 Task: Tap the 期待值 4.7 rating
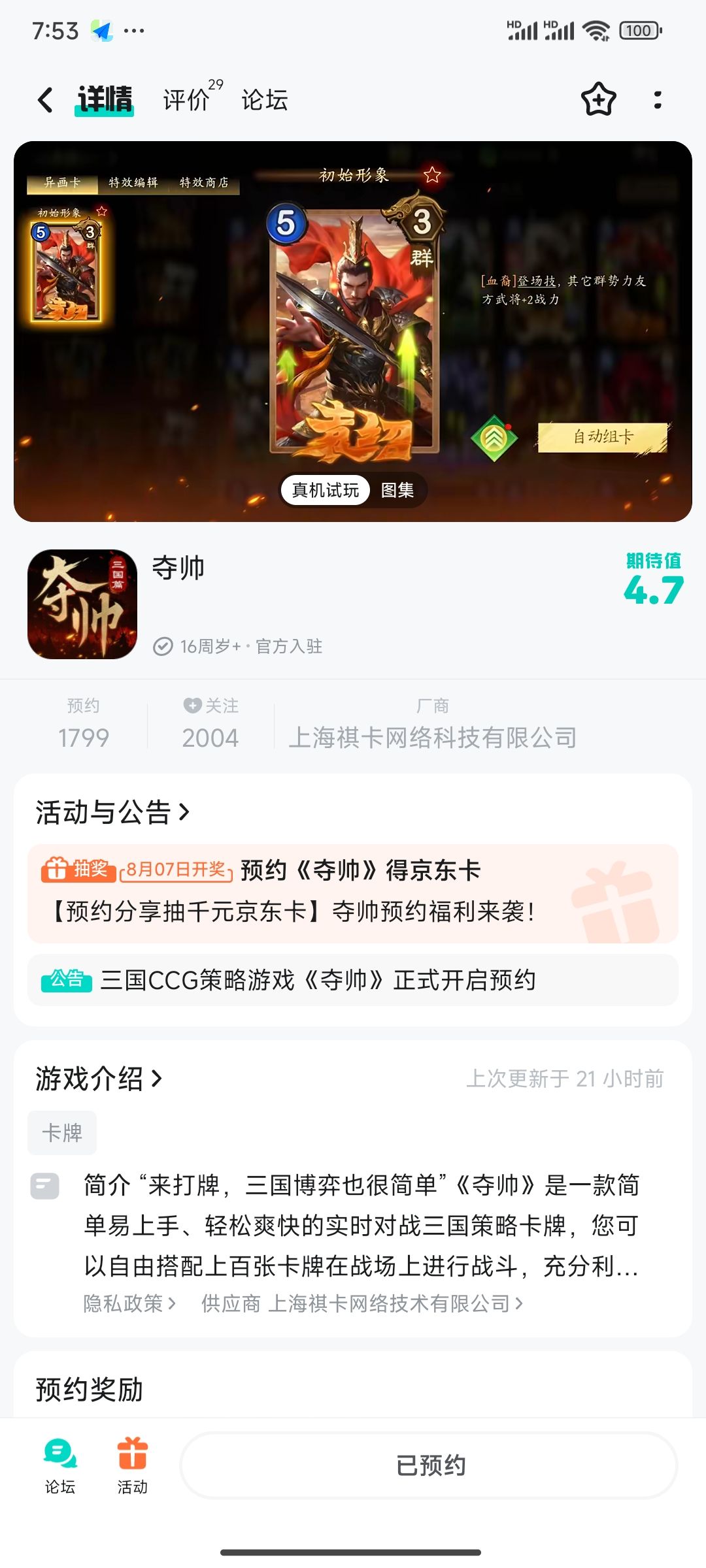click(654, 580)
